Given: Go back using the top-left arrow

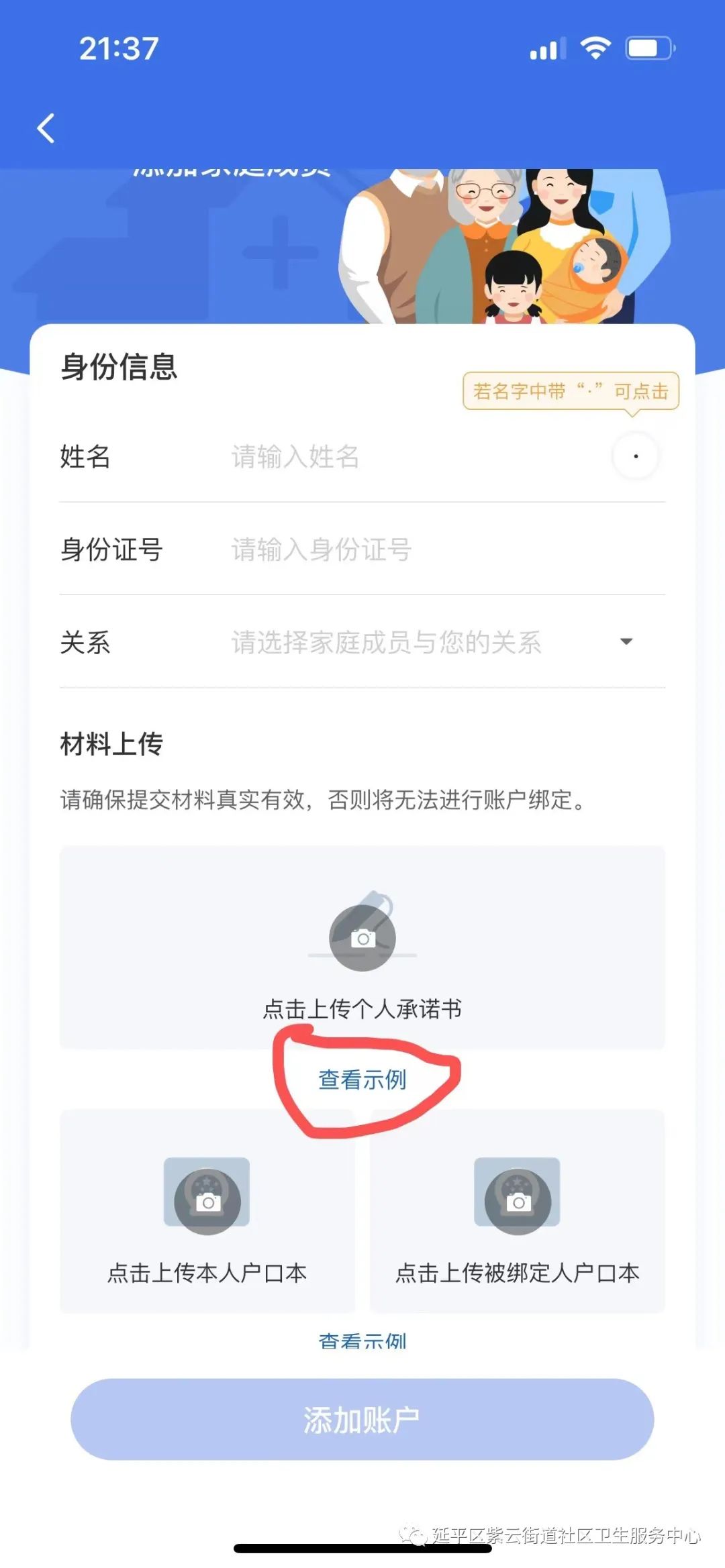Looking at the screenshot, I should click(x=46, y=128).
